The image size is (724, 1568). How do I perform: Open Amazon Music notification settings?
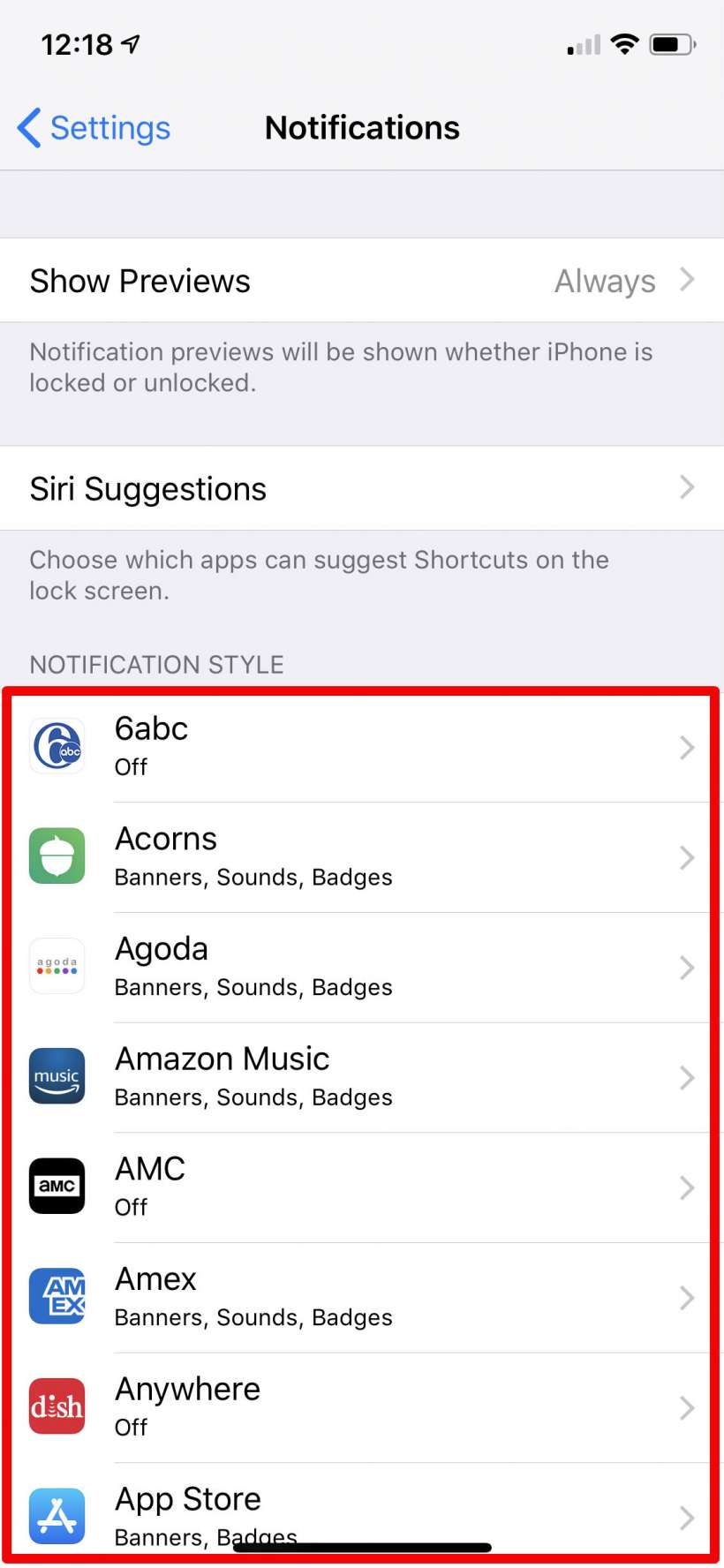coord(362,1077)
